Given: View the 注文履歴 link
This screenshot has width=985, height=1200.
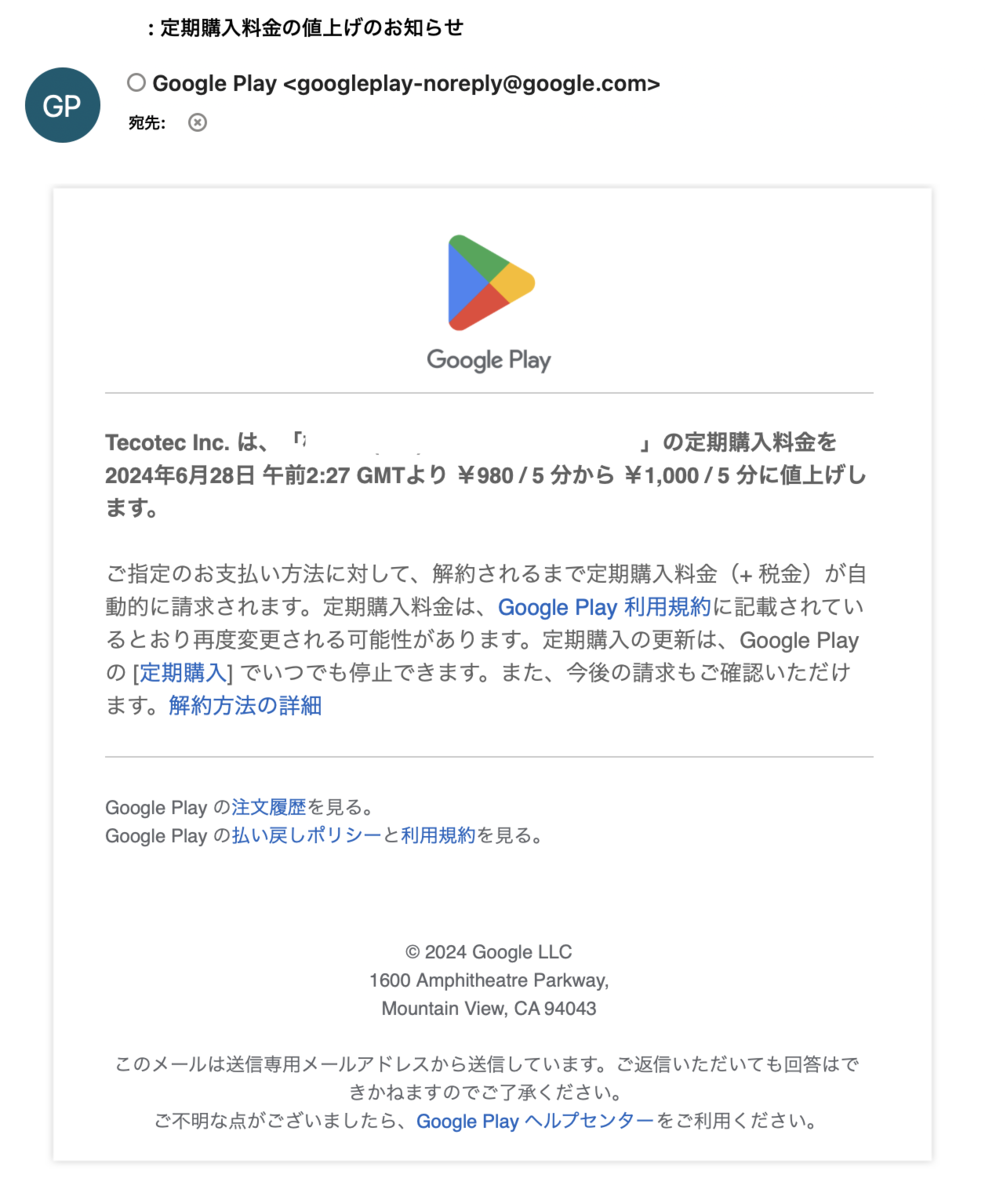Looking at the screenshot, I should [266, 807].
